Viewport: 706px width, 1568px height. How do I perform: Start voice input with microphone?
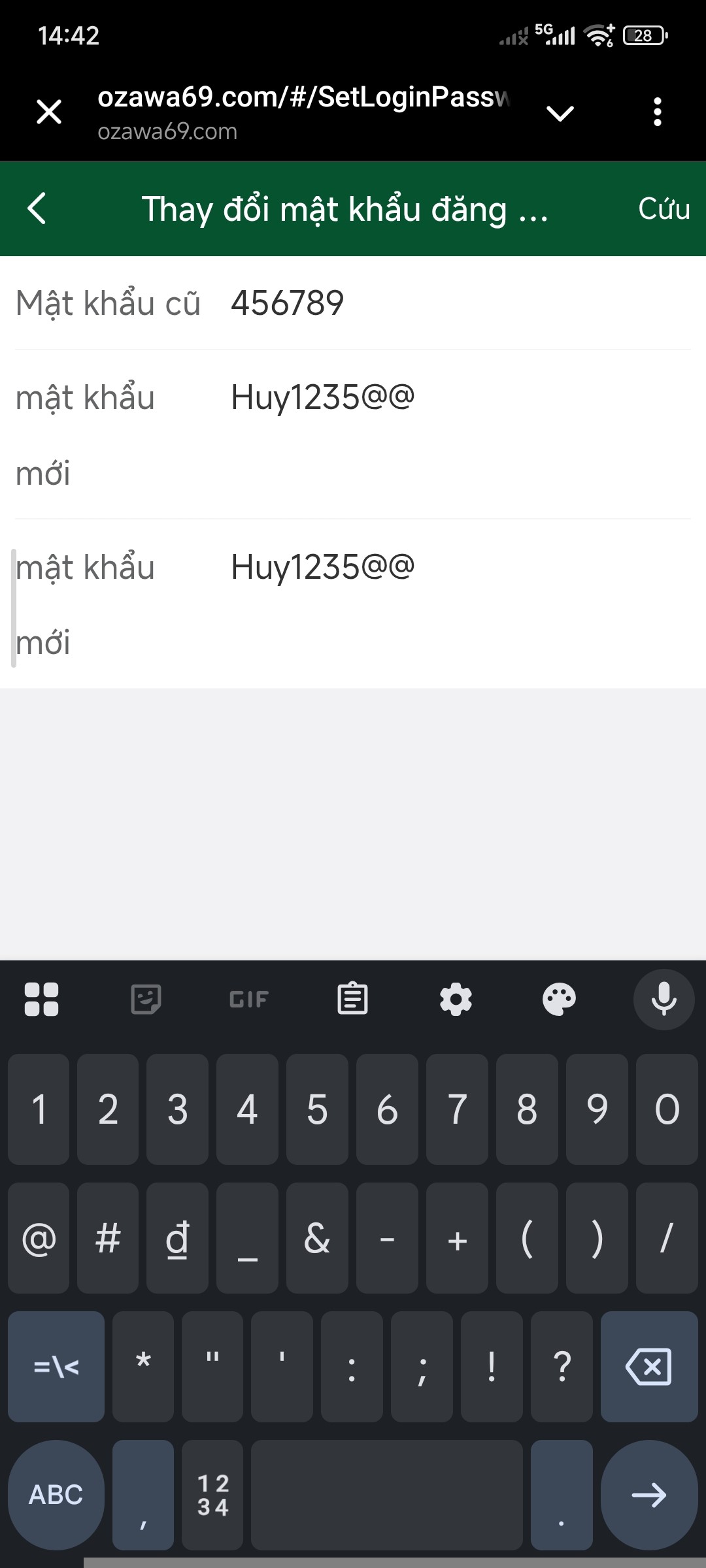(664, 999)
